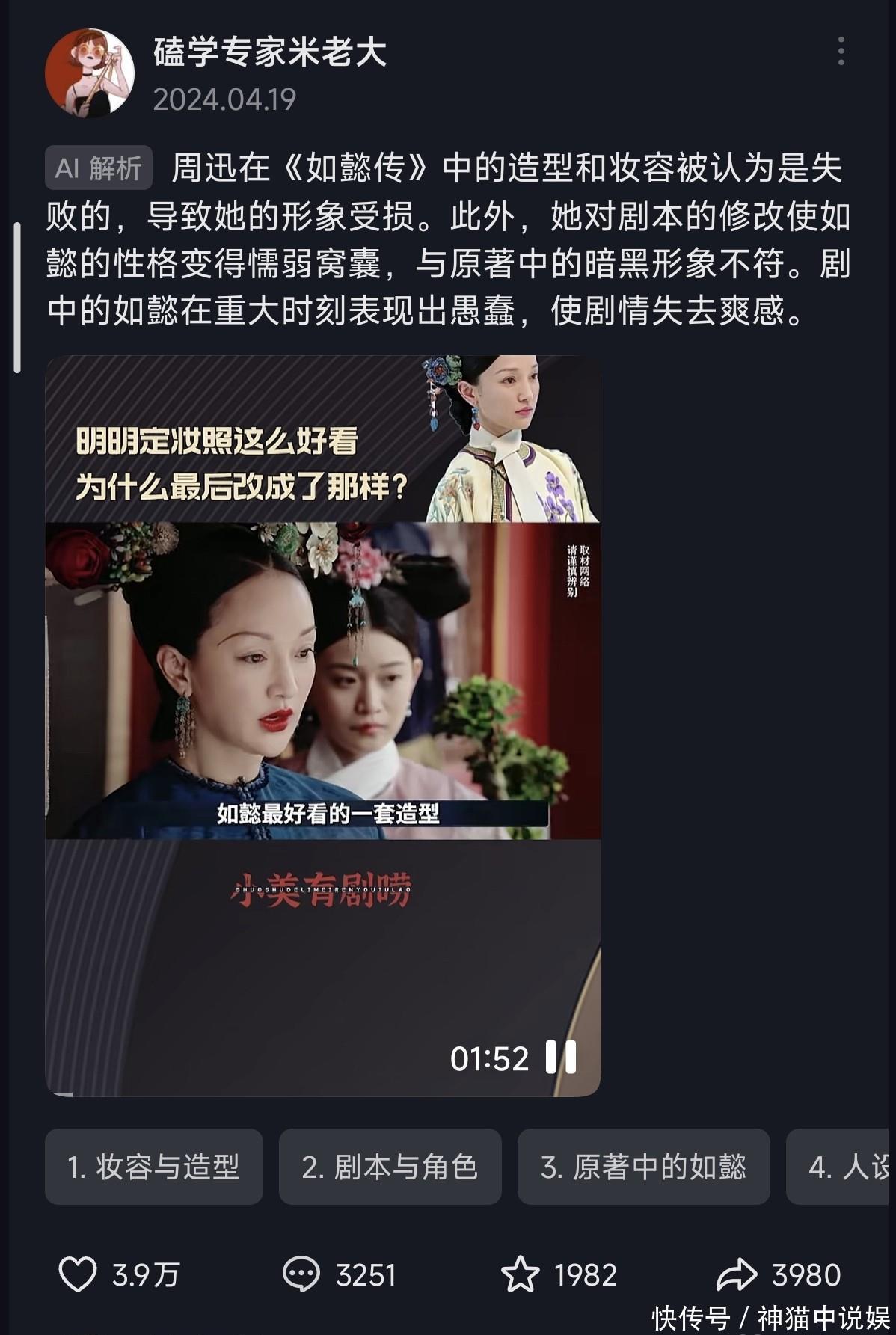The height and width of the screenshot is (1335, 896).
Task: Open 磕学专家米老大's profile avatar
Action: pos(90,73)
